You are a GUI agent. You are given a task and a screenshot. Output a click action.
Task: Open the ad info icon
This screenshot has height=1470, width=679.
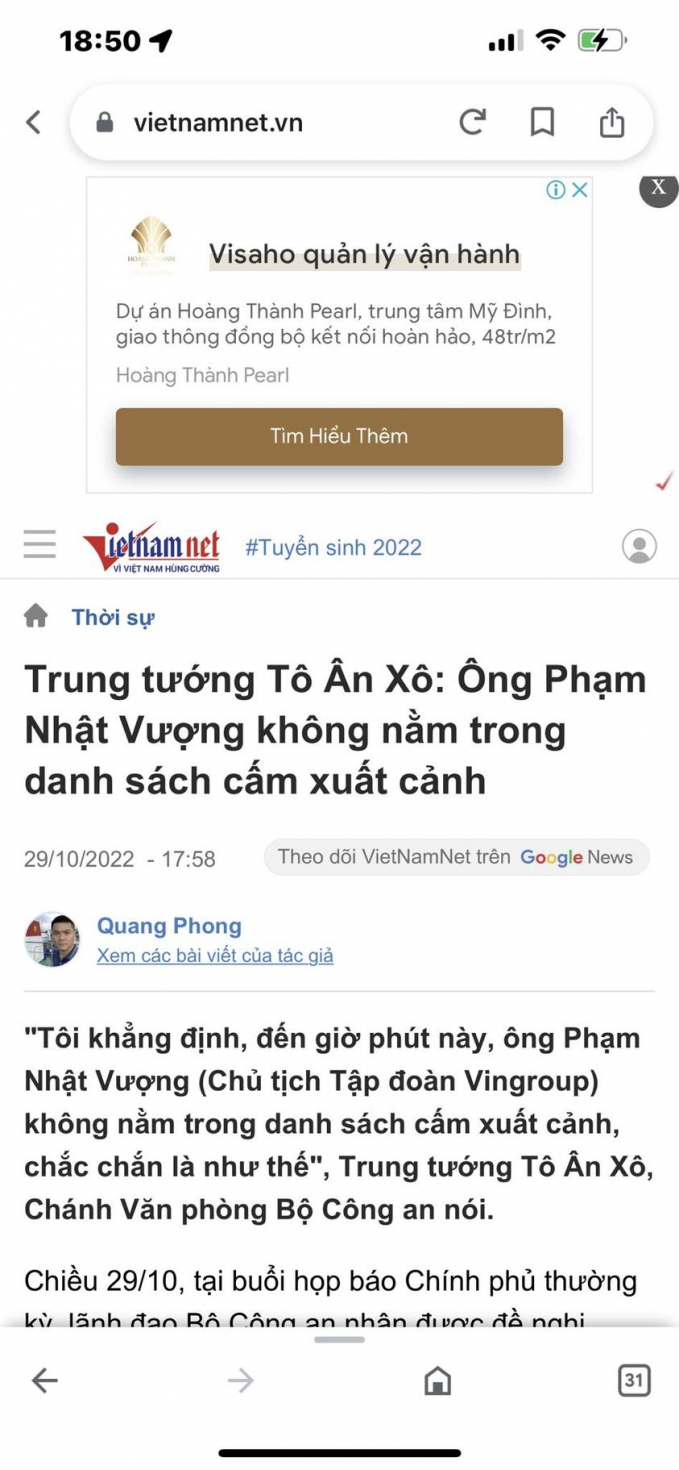tap(556, 190)
